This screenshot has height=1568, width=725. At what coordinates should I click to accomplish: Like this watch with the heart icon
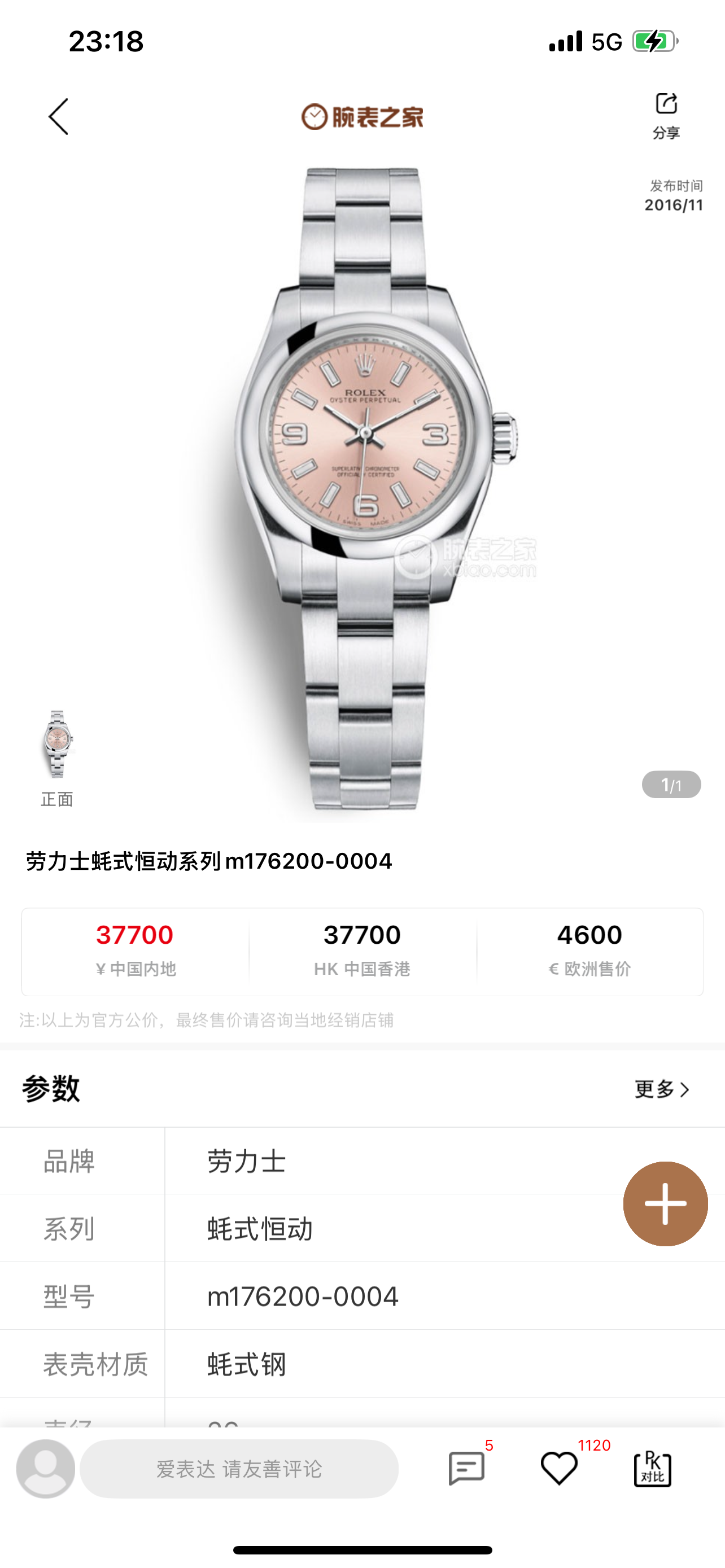coord(559,1468)
